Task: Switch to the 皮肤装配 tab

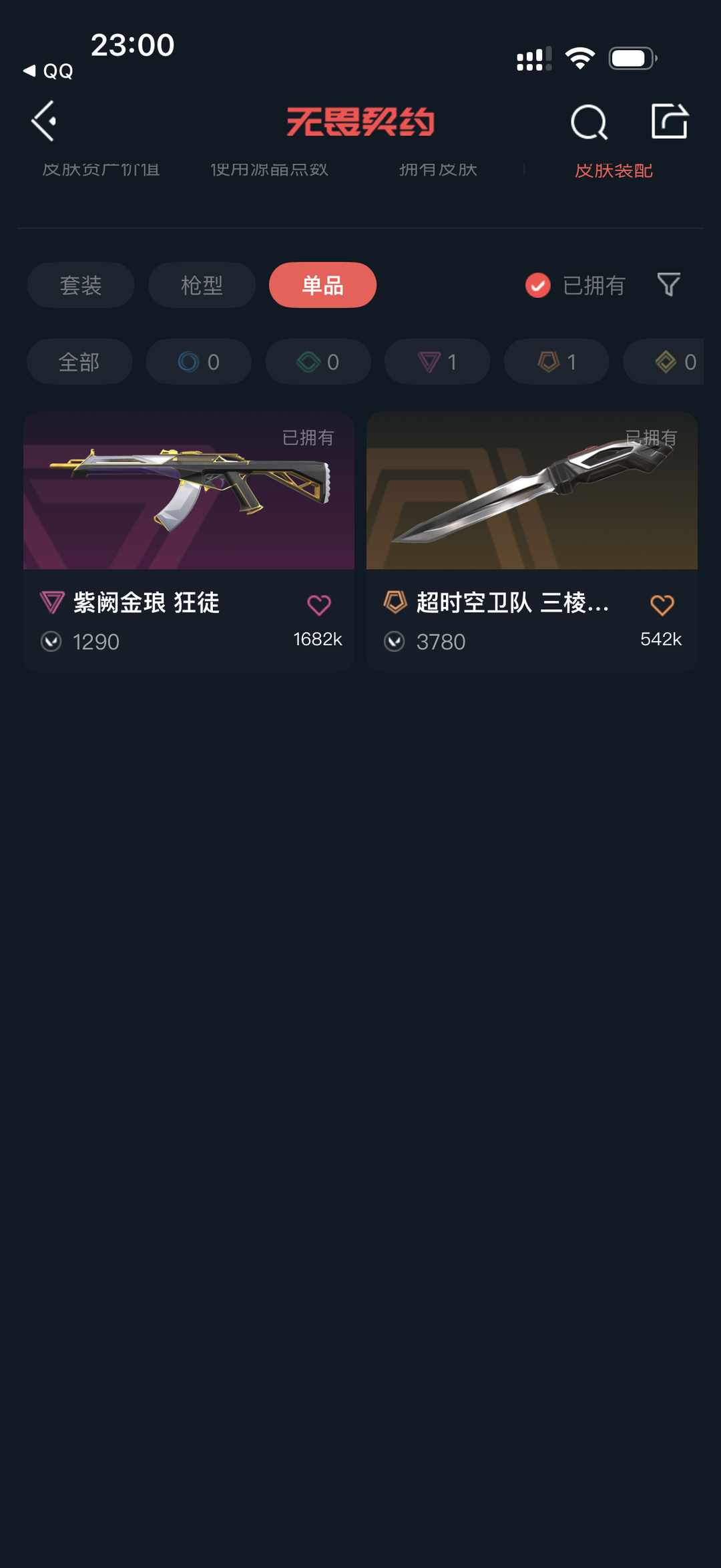Action: 614,170
